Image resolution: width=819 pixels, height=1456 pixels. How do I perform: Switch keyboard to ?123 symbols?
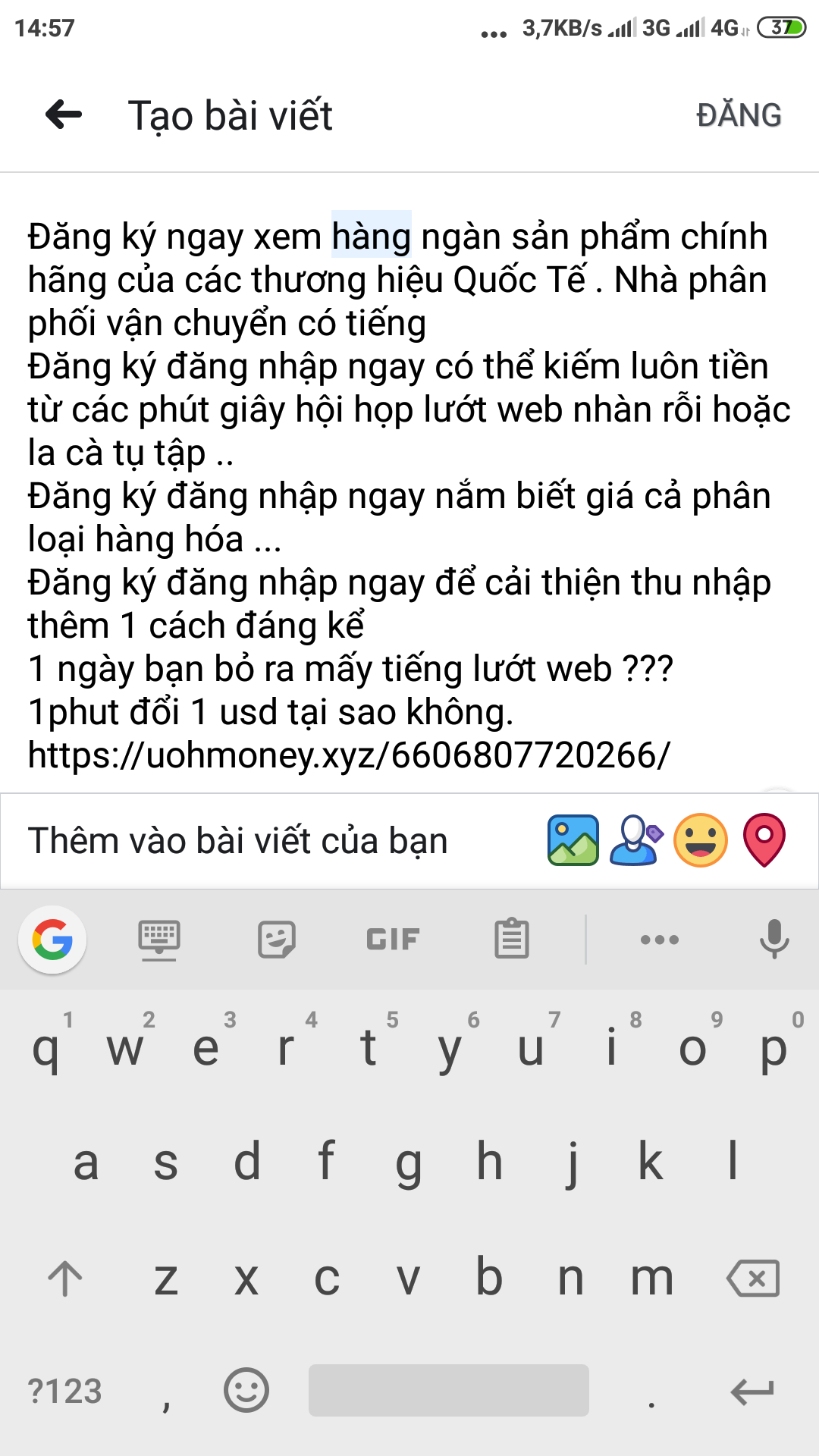coord(65,1391)
